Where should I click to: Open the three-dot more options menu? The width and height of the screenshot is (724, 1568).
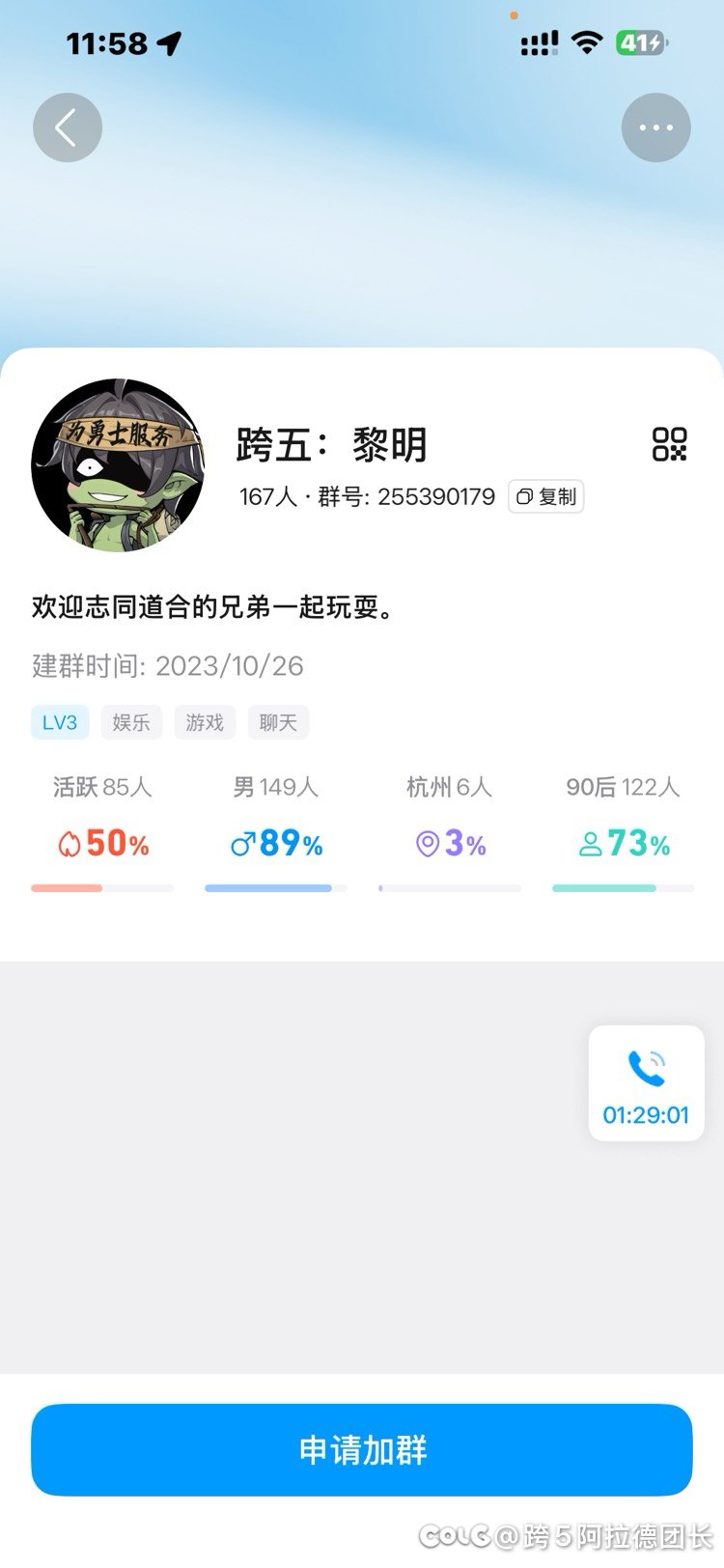point(656,127)
